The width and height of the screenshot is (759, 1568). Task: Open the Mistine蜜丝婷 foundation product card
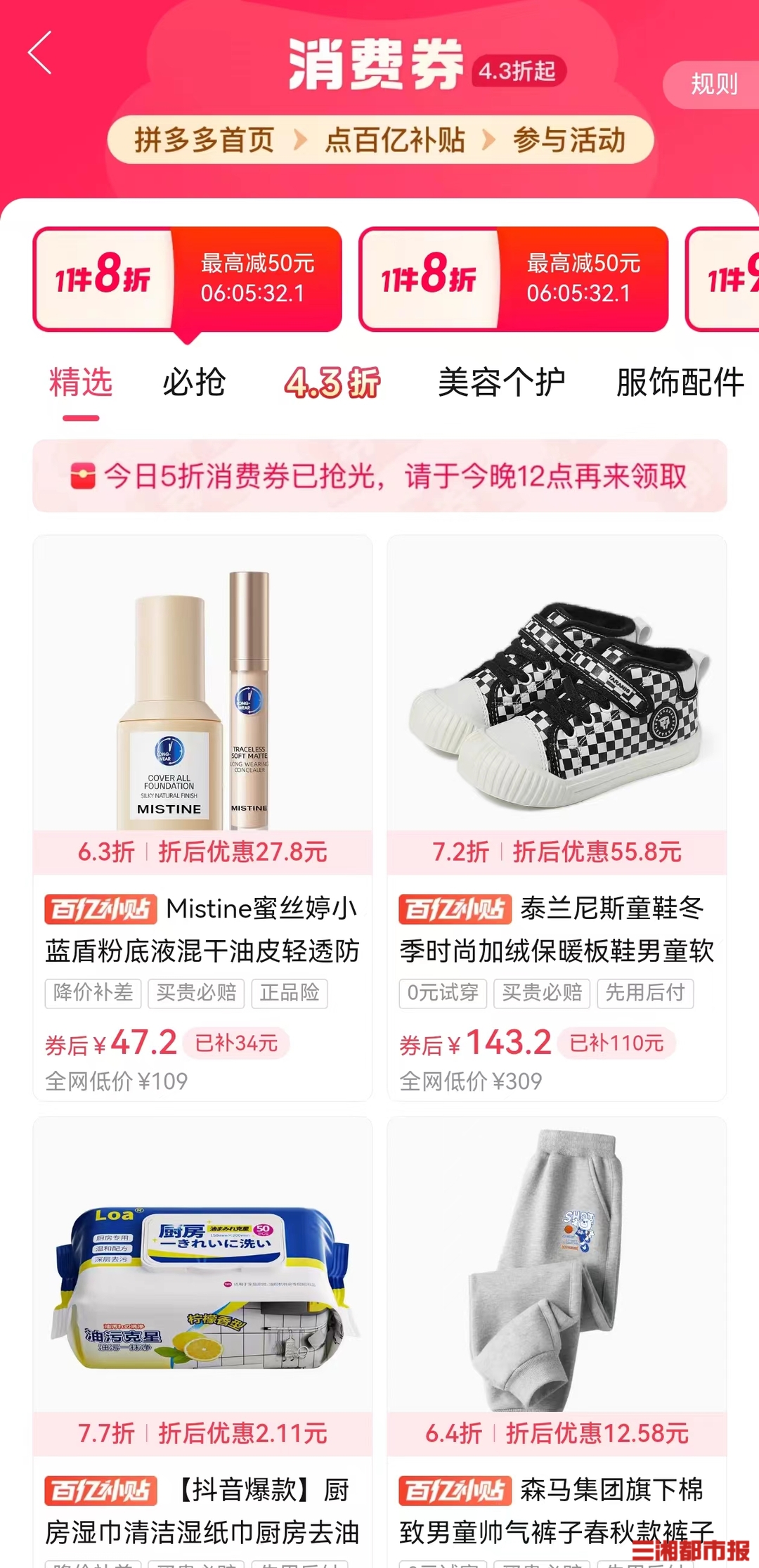[x=202, y=816]
